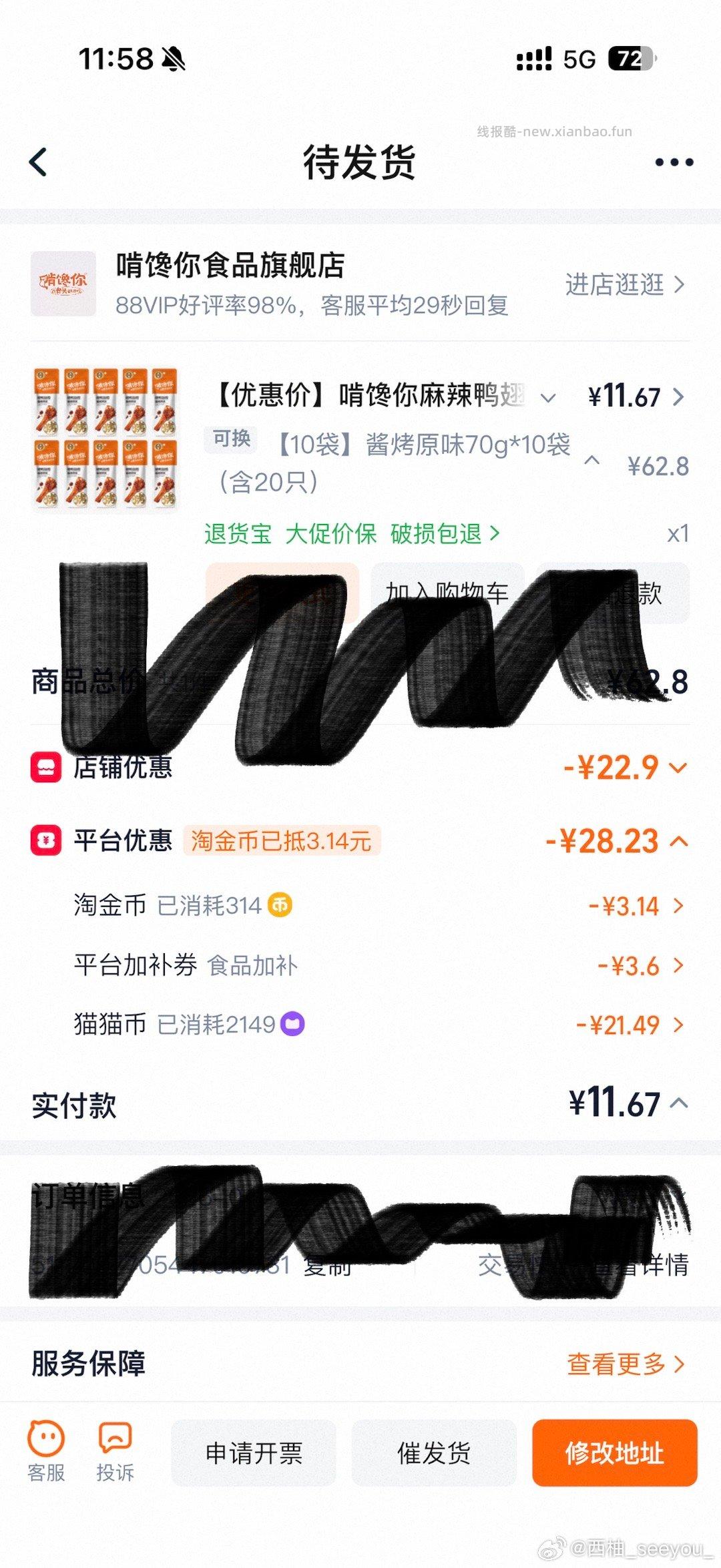Open the three-dot overflow menu

tap(674, 162)
